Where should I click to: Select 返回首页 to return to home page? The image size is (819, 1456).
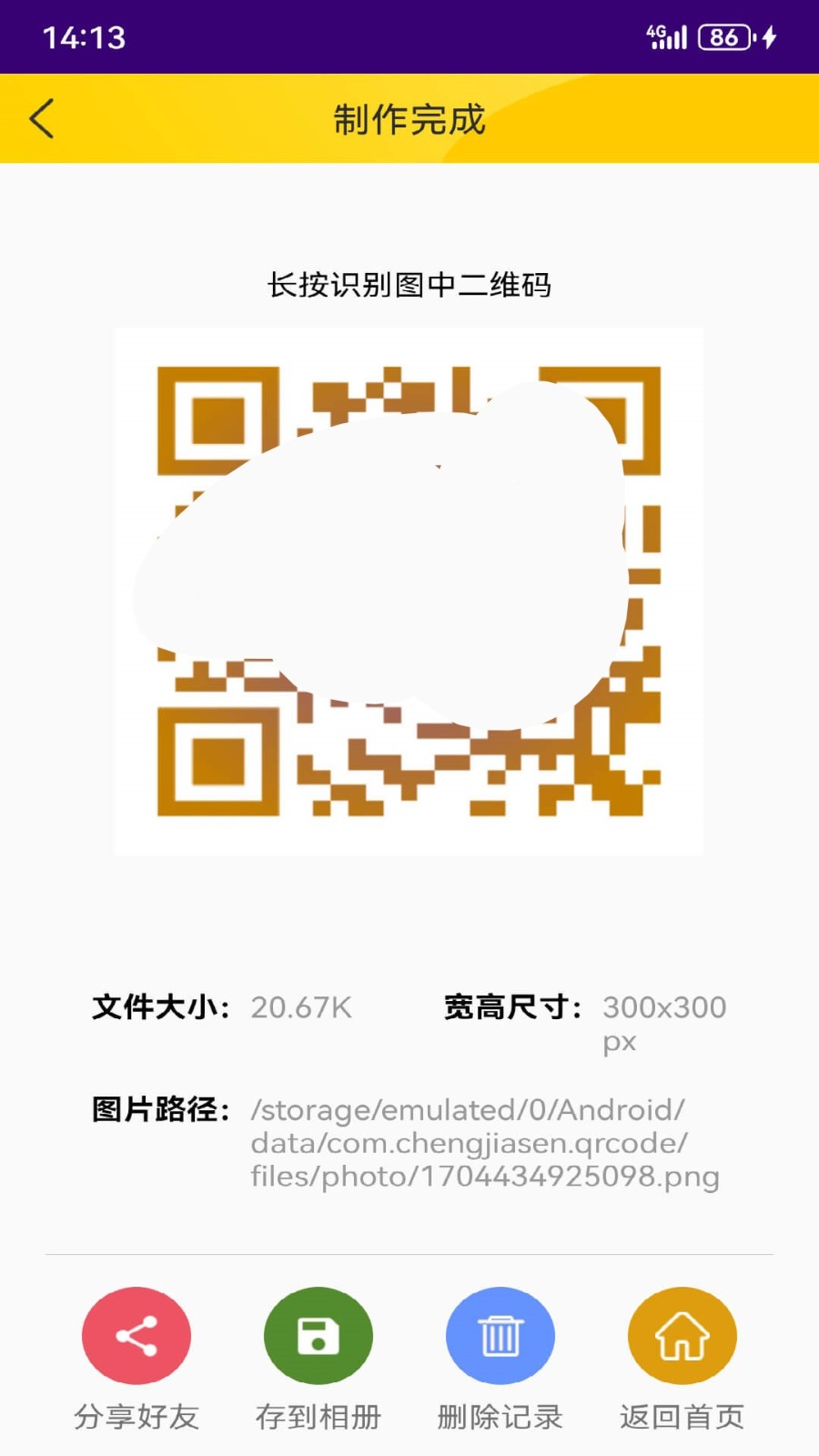click(682, 1417)
